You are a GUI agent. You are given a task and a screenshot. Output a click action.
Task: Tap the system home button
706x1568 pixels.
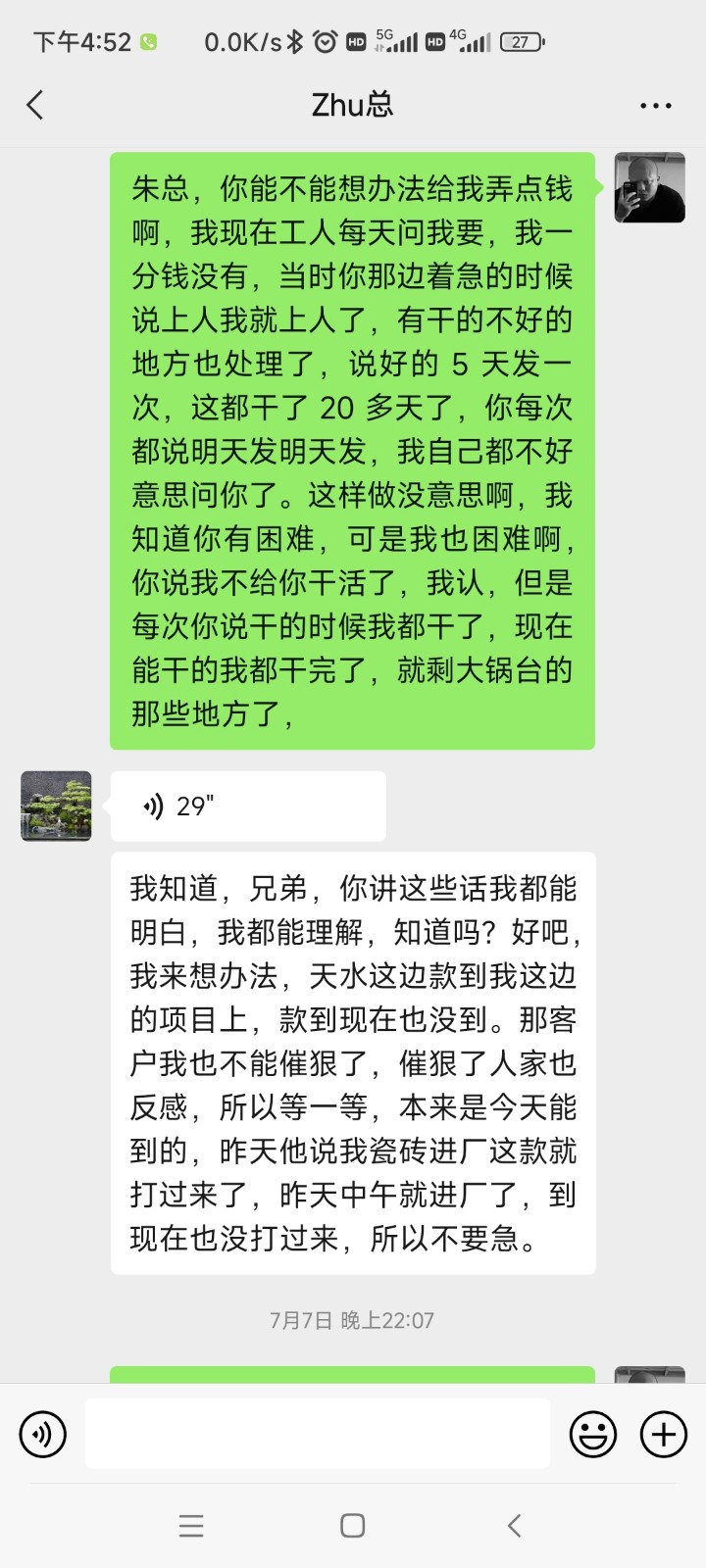[x=353, y=1525]
